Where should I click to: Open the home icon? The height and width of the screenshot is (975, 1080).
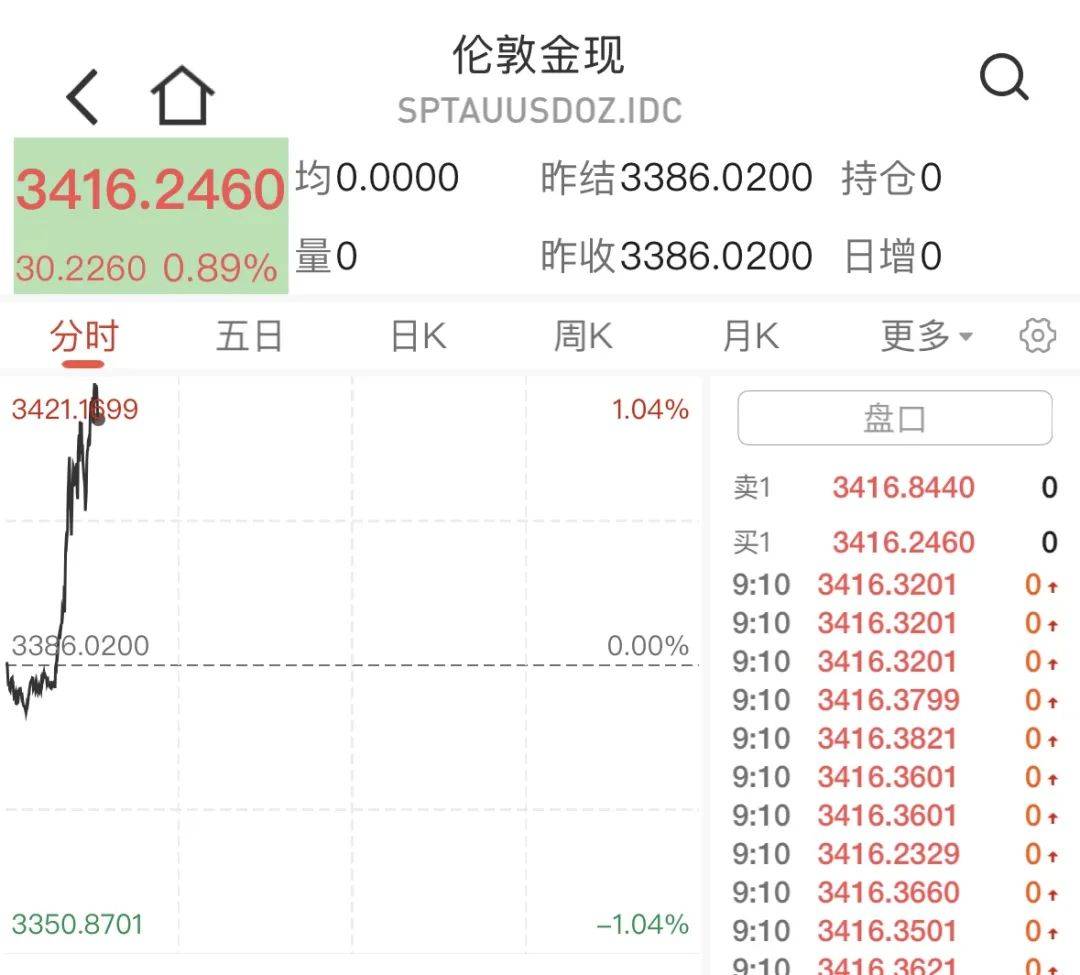click(182, 96)
